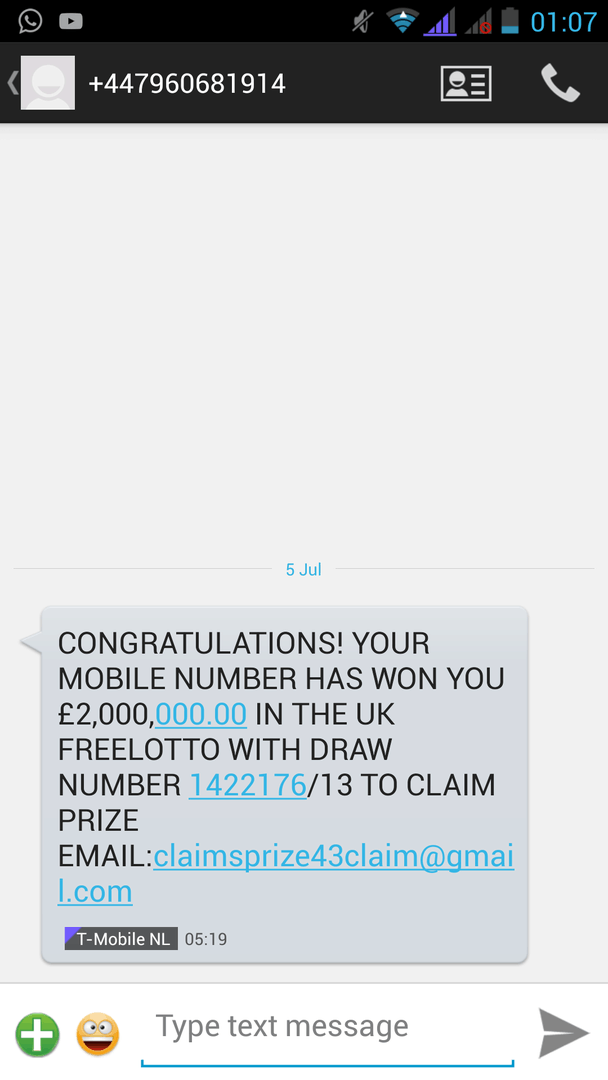The height and width of the screenshot is (1080, 608).
Task: Open the claimsprize43claim@gmail.com email link
Action: click(x=333, y=857)
